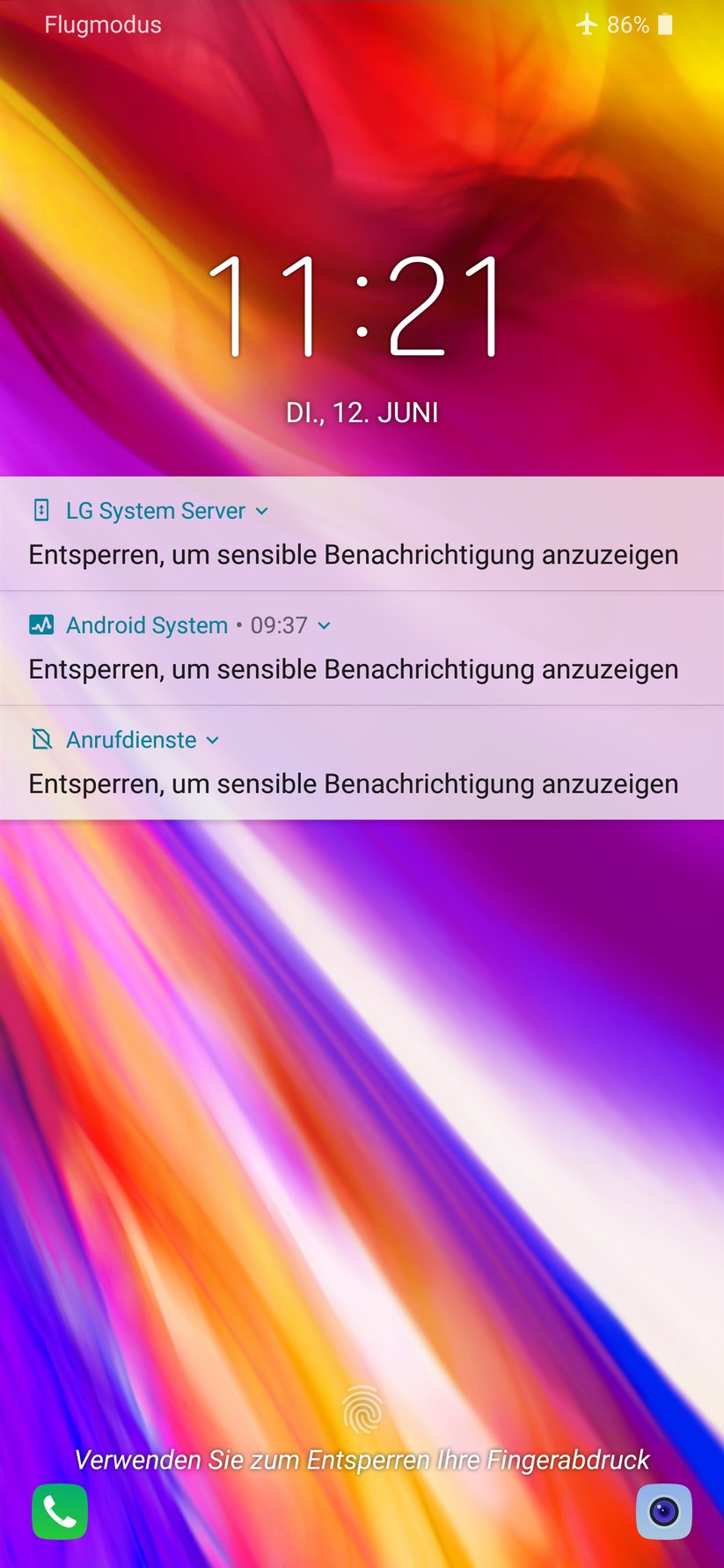This screenshot has width=724, height=1568.
Task: Tap the Anrufdienste notification icon
Action: (x=42, y=740)
